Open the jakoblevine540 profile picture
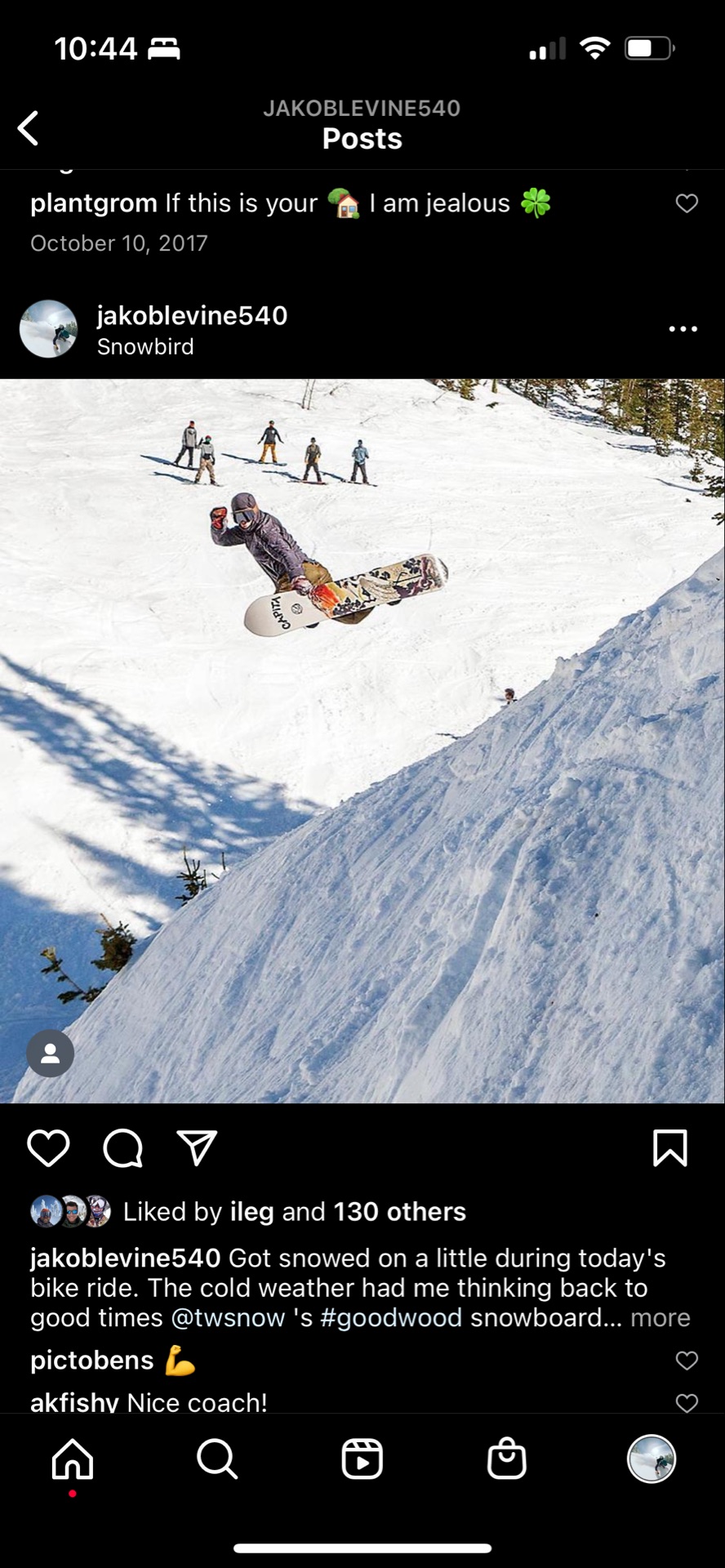Screen dimensions: 725x1568 pyautogui.click(x=48, y=329)
